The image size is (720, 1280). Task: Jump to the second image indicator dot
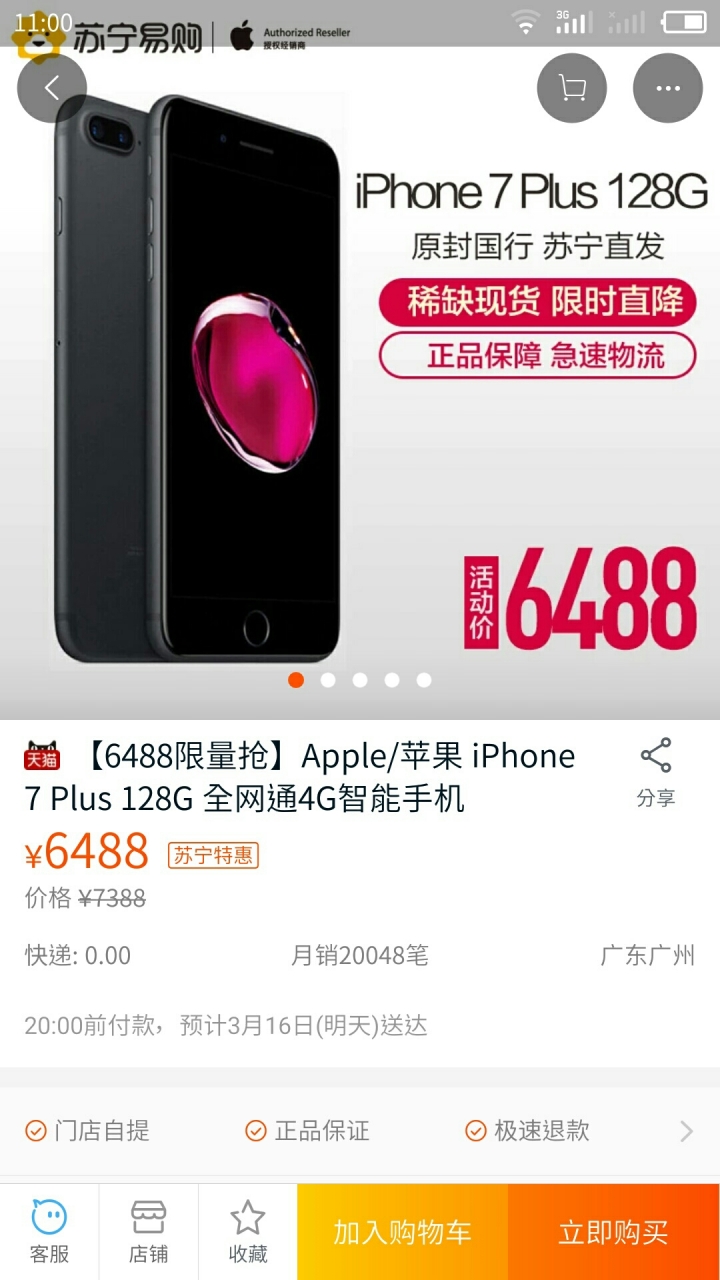click(x=328, y=680)
